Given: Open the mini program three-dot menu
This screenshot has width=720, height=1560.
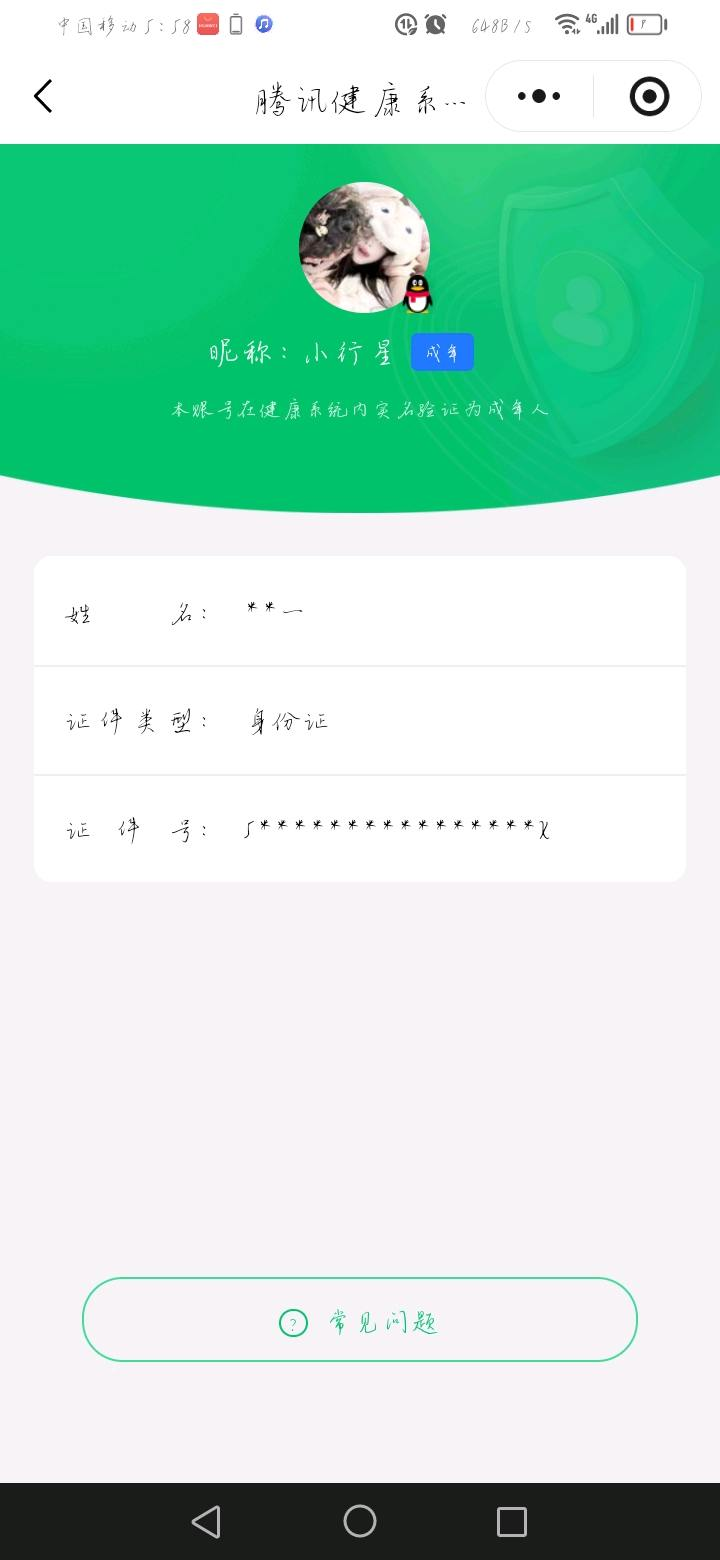Looking at the screenshot, I should tap(539, 97).
